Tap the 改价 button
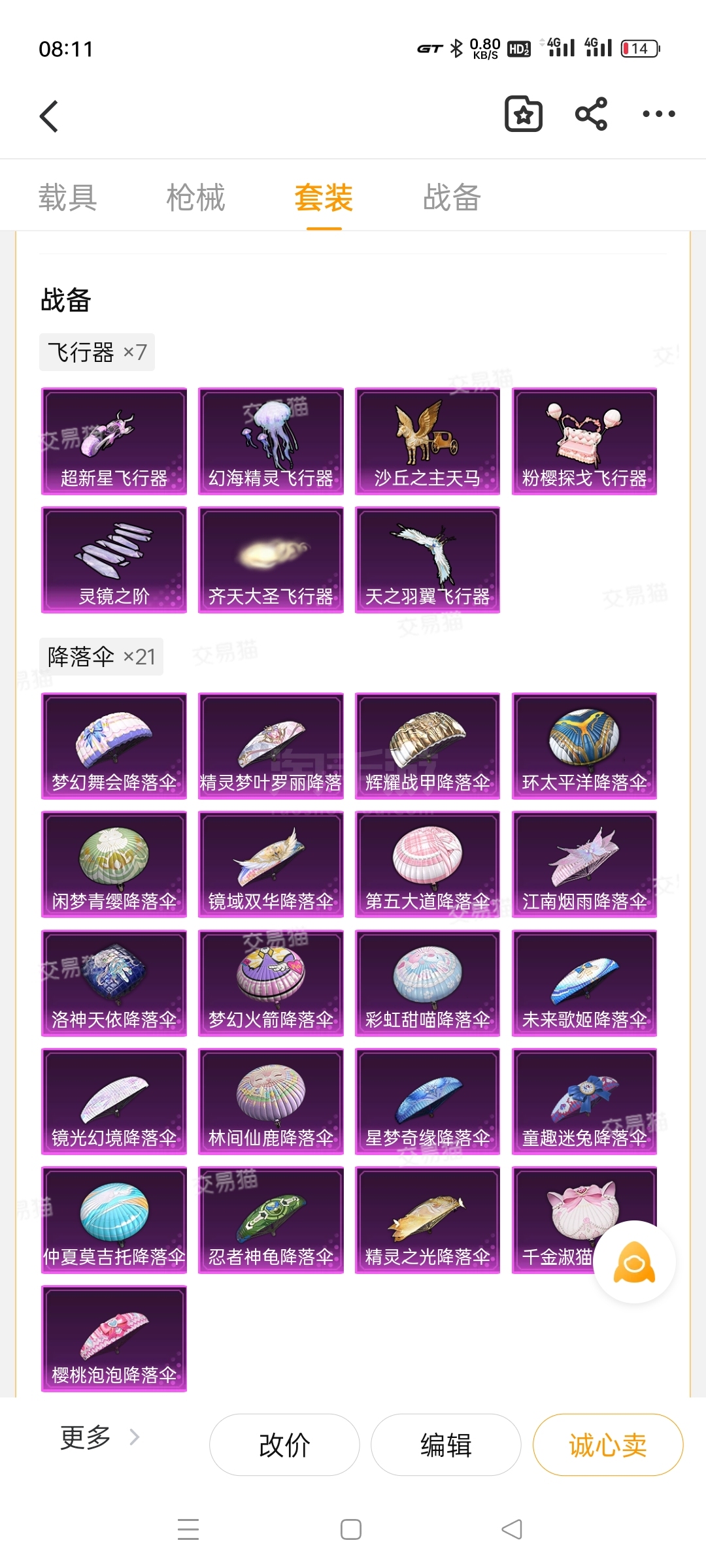The width and height of the screenshot is (706, 1568). pos(284,1445)
